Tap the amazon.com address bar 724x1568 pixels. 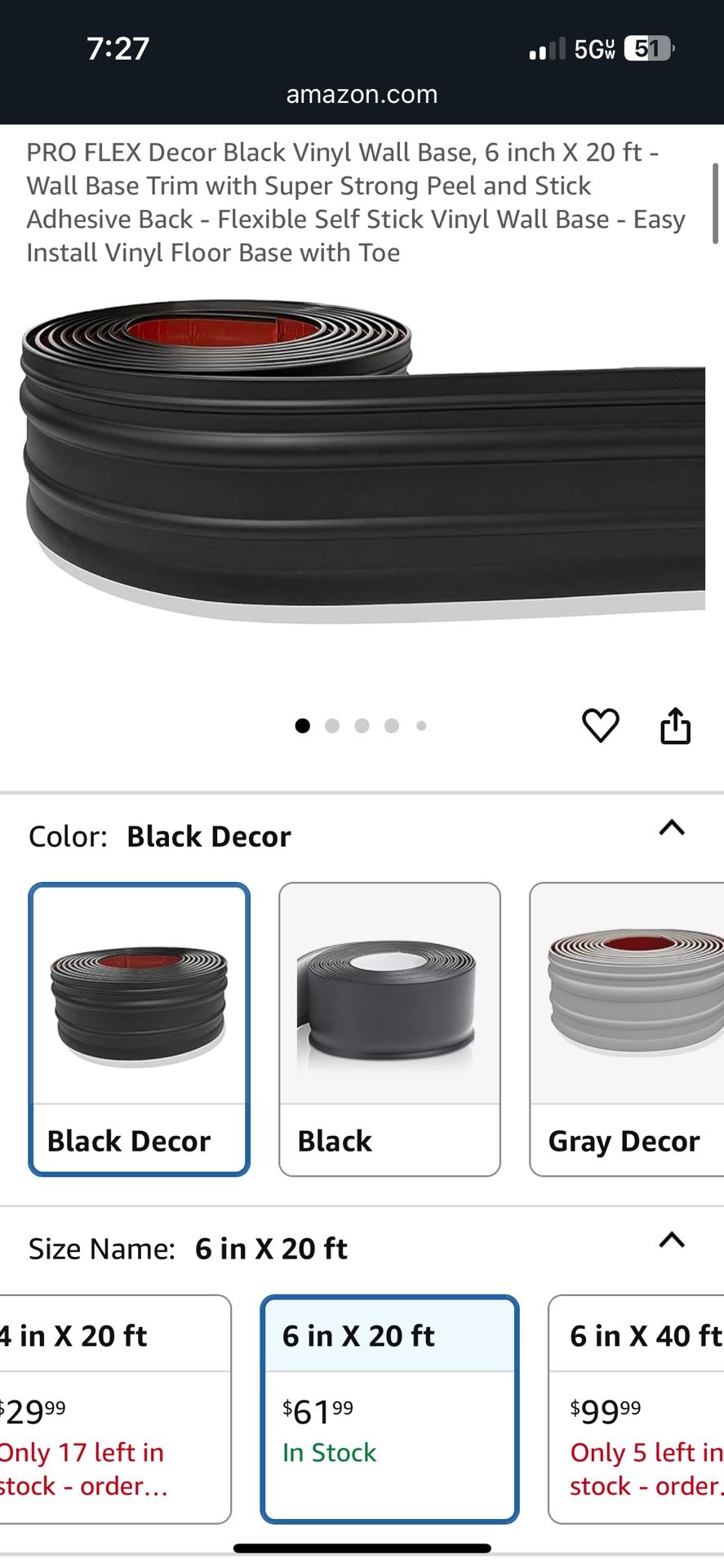[362, 95]
